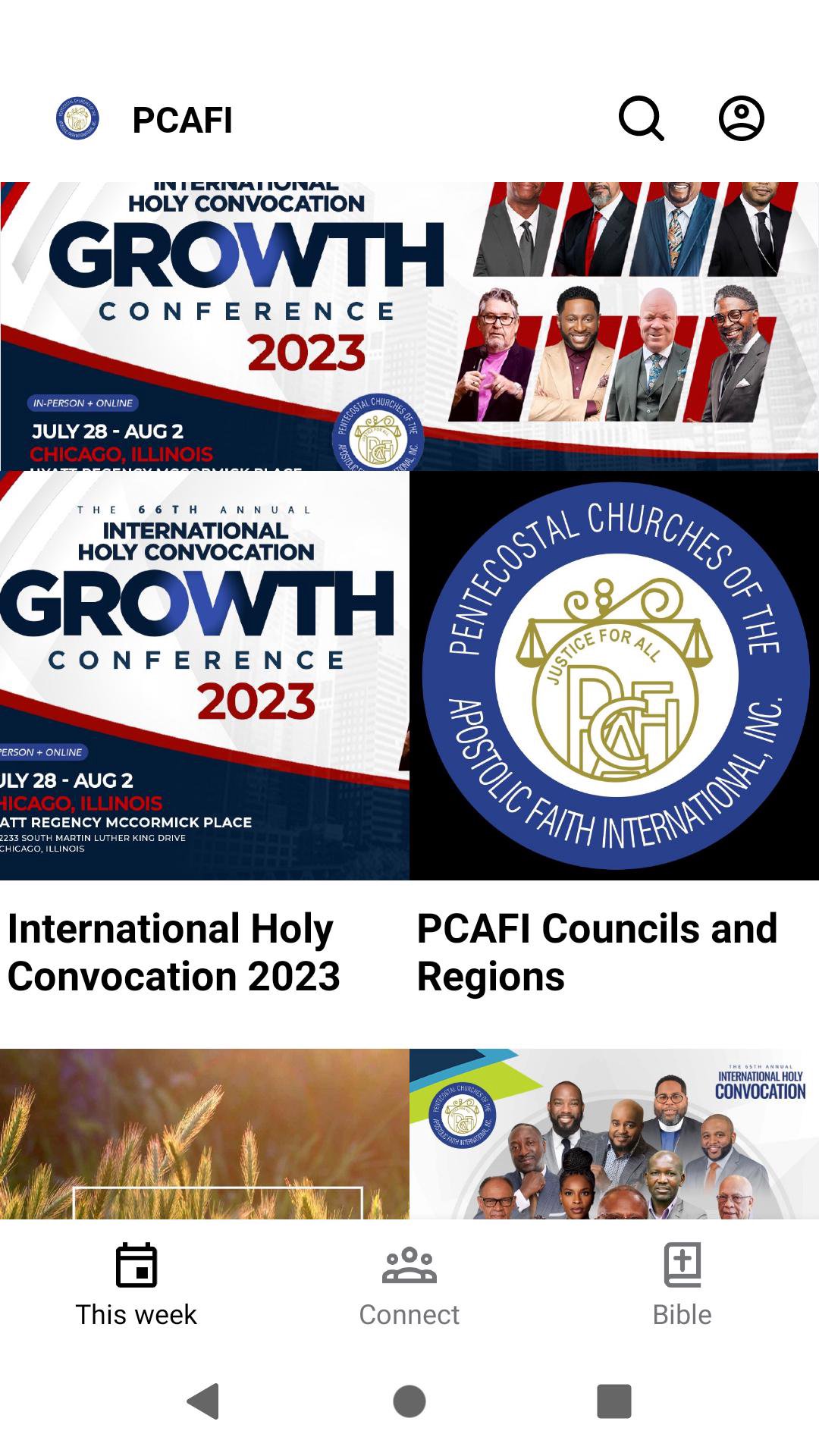This screenshot has width=819, height=1456.
Task: Select the This week tab
Action: (136, 1285)
